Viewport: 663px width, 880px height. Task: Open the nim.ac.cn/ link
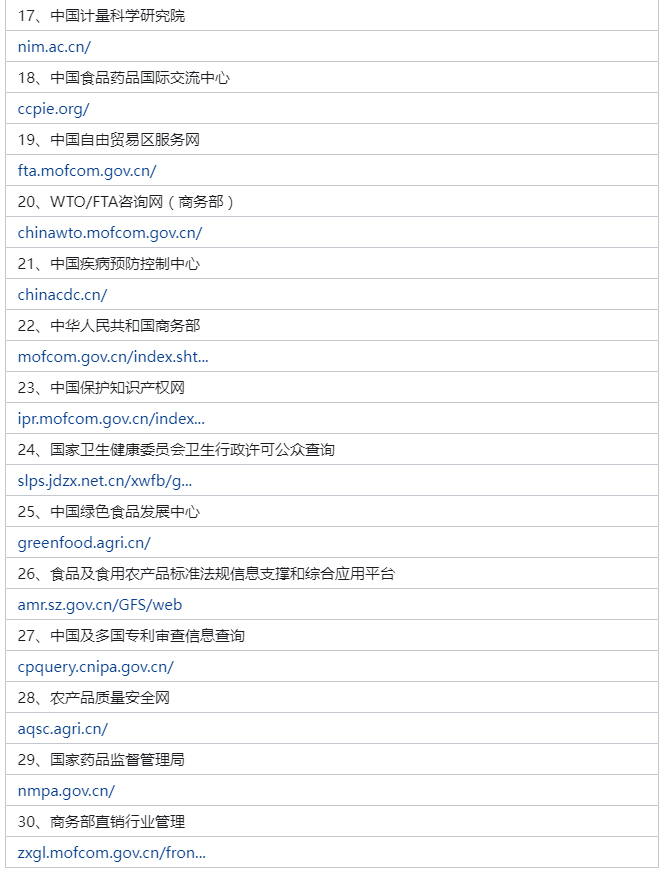pyautogui.click(x=54, y=47)
